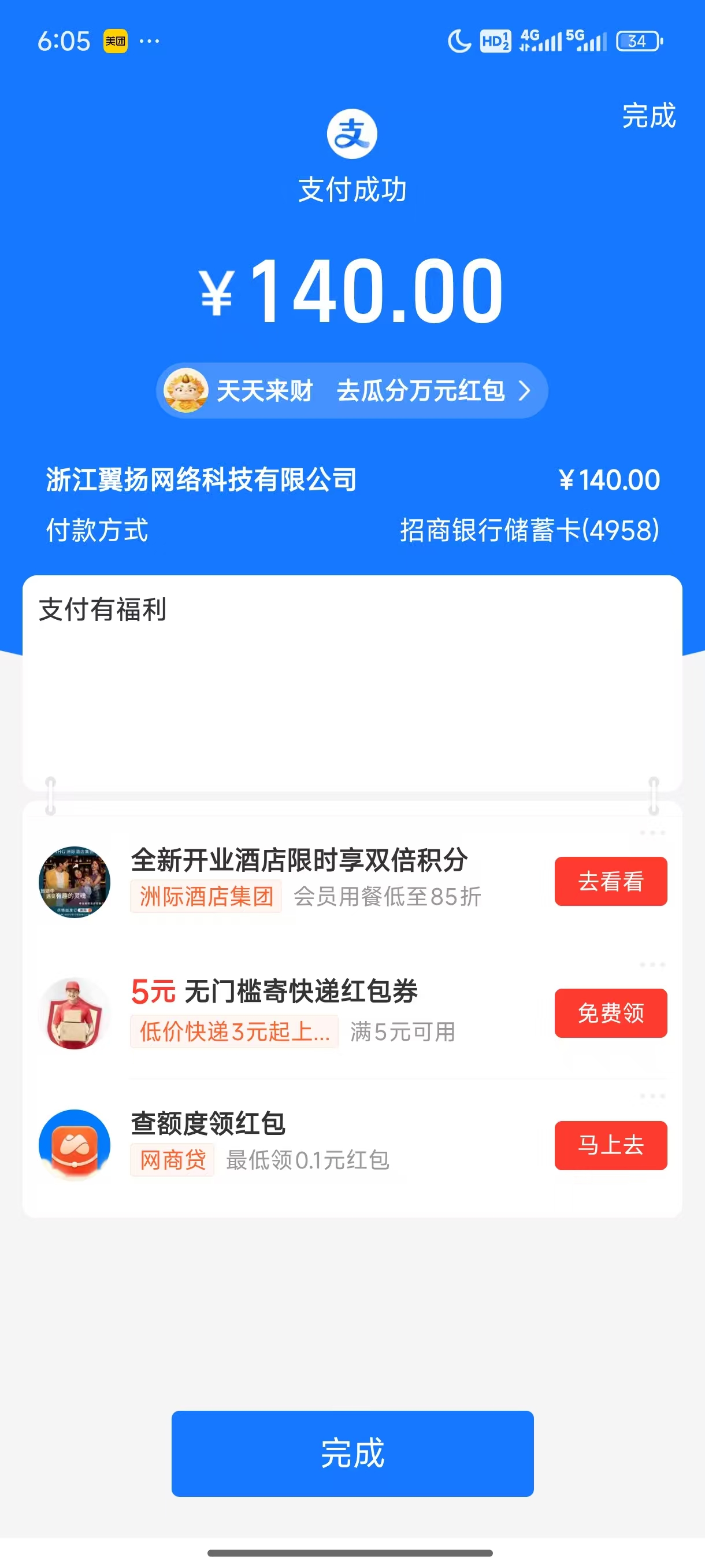The image size is (705, 1568).
Task: Tap 去看看 for the hotel offer
Action: [x=610, y=881]
